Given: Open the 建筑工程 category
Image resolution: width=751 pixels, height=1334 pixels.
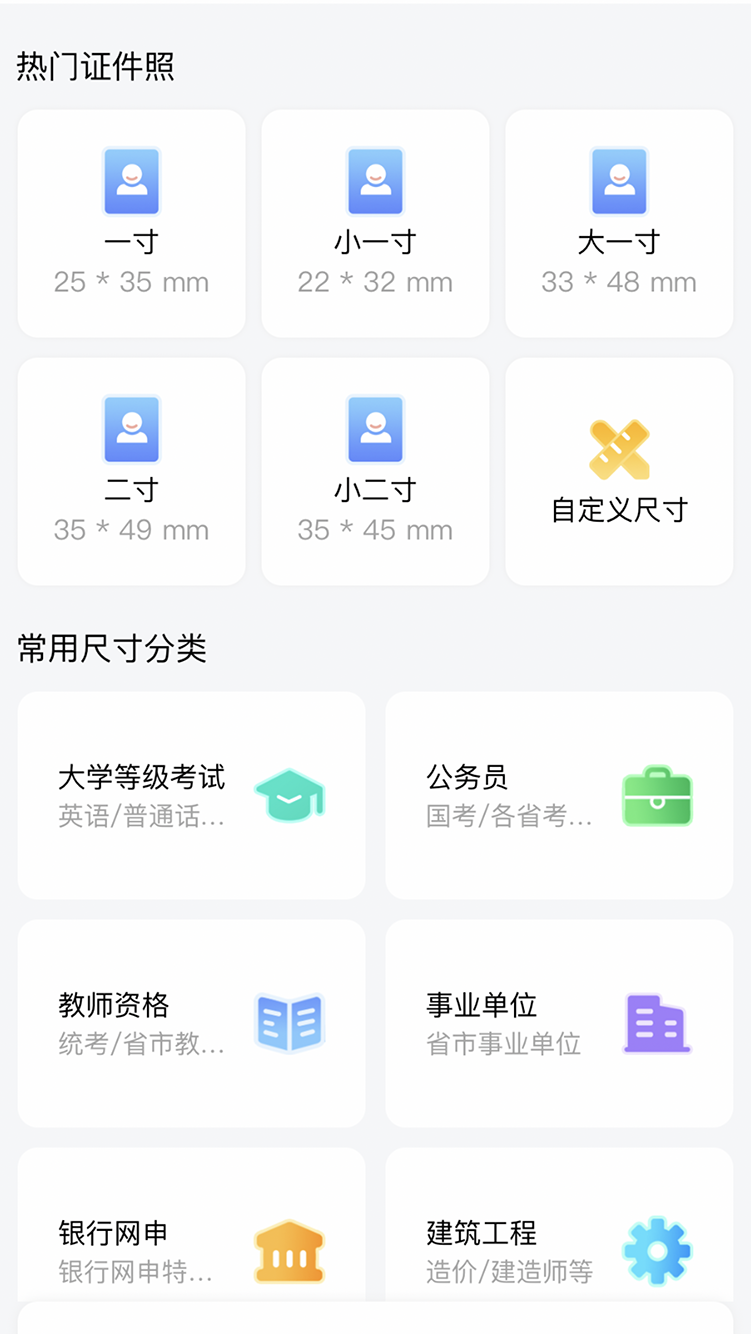Looking at the screenshot, I should tap(559, 1225).
